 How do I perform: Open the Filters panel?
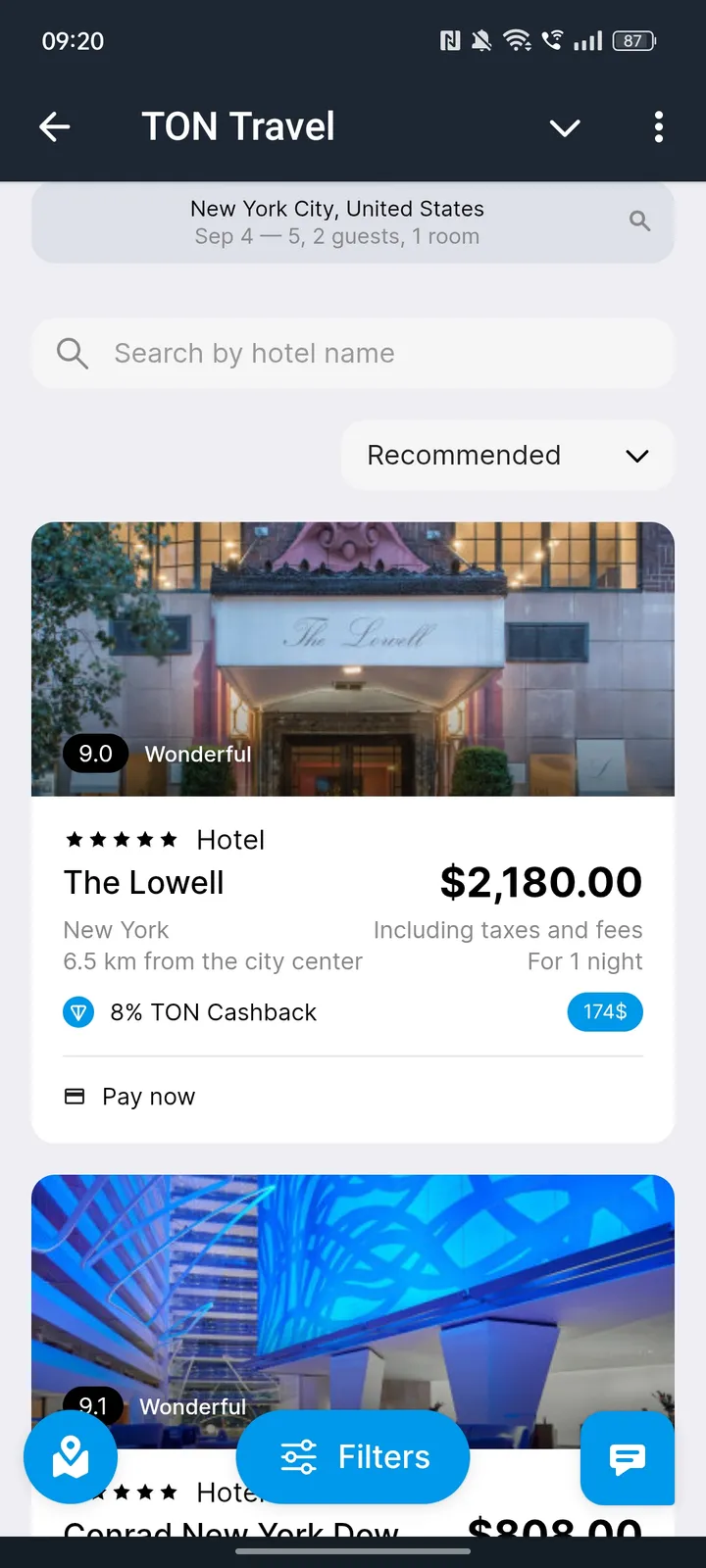pos(352,1457)
